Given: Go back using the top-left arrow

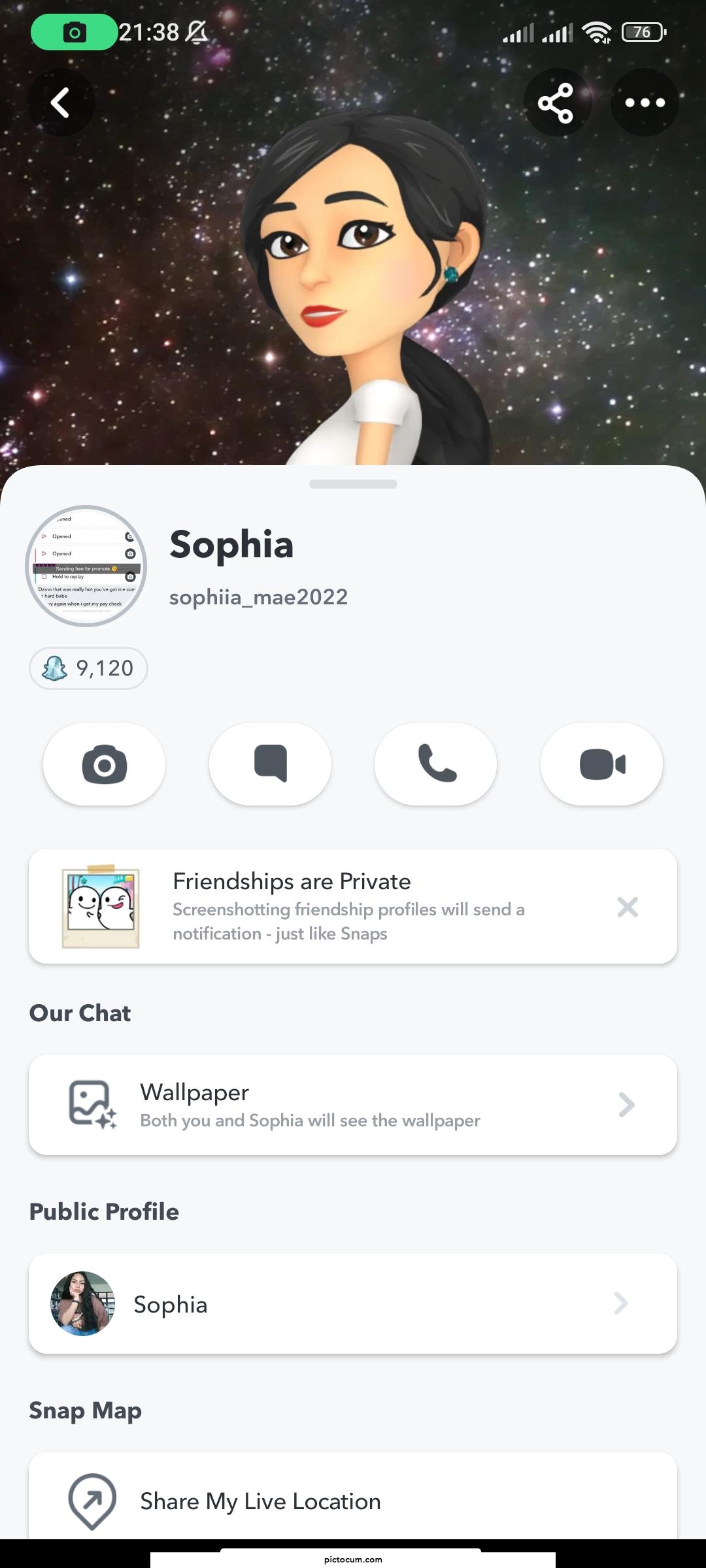Looking at the screenshot, I should point(61,103).
